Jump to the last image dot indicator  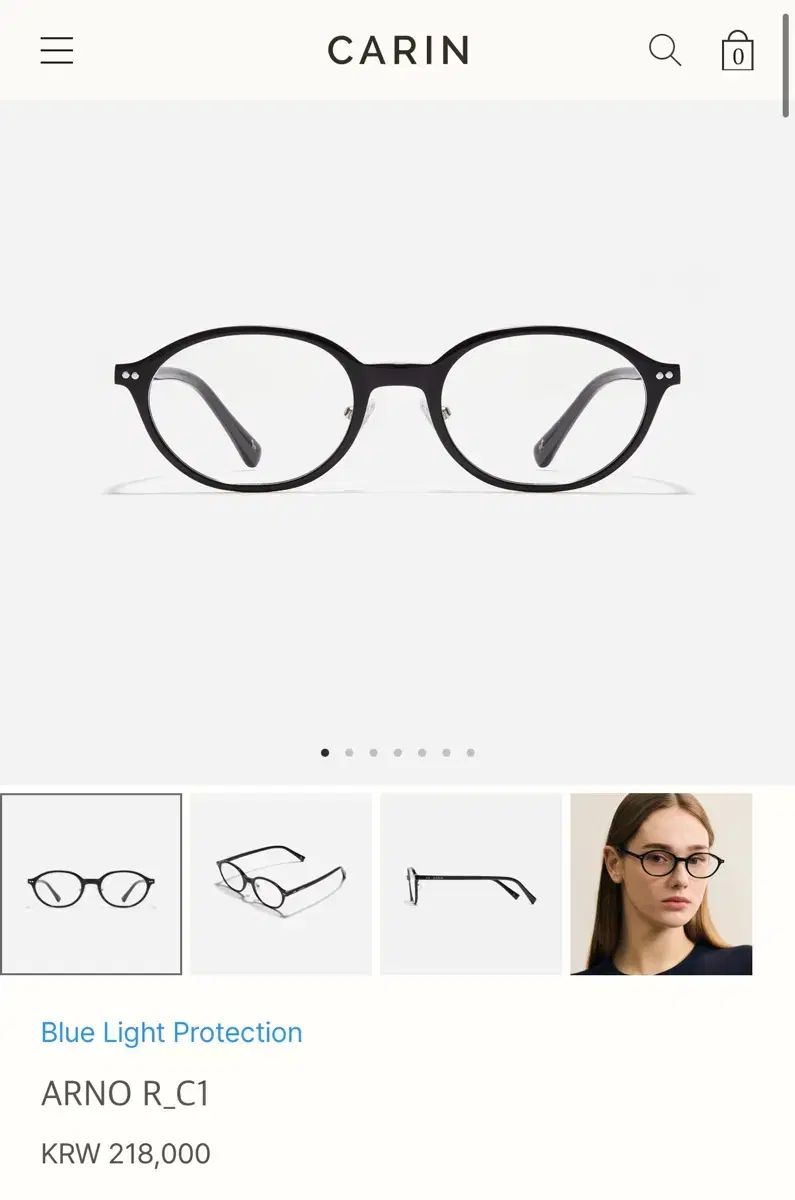(x=471, y=753)
